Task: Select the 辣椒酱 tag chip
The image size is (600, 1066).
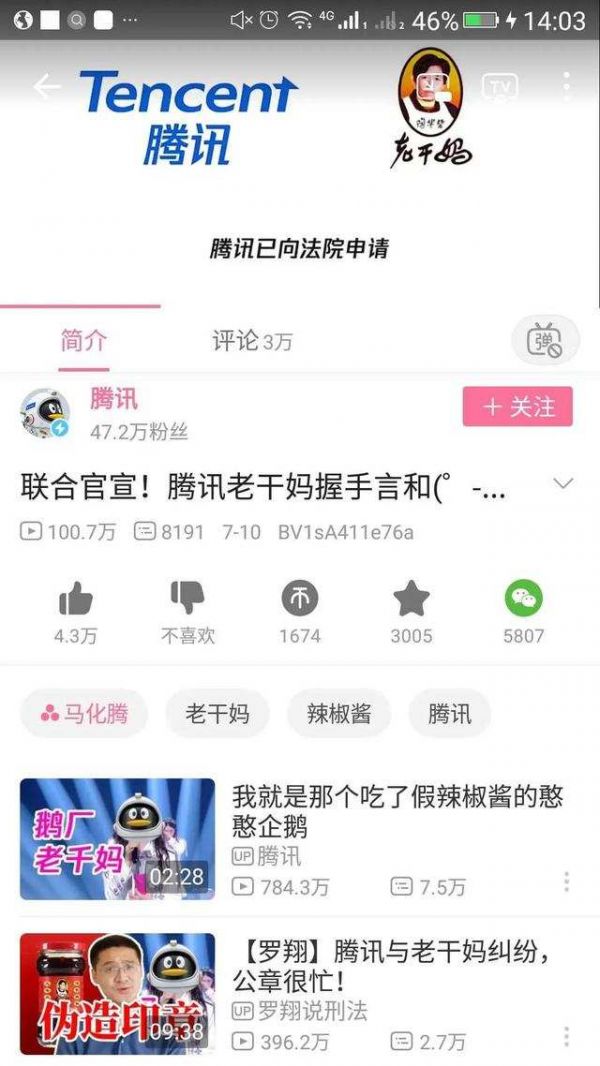Action: click(x=339, y=714)
